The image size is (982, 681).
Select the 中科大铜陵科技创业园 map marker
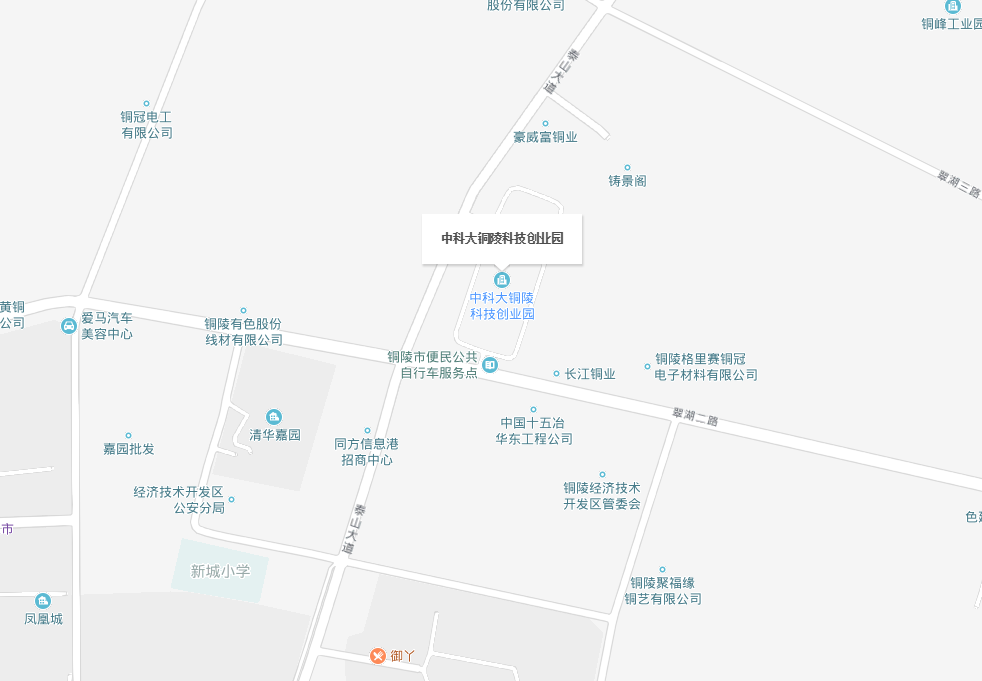(x=502, y=279)
